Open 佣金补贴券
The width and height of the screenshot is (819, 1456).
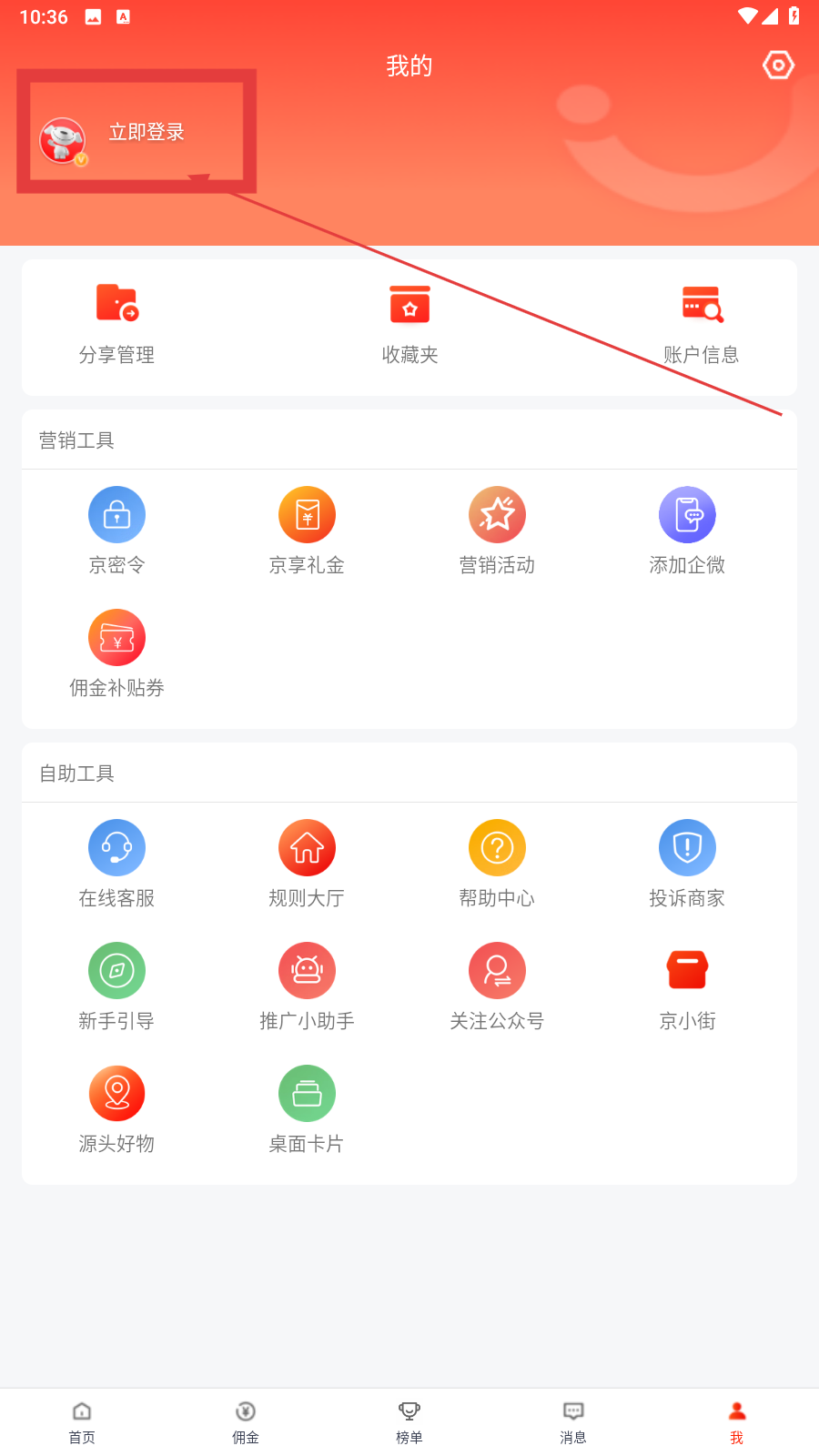click(x=116, y=654)
